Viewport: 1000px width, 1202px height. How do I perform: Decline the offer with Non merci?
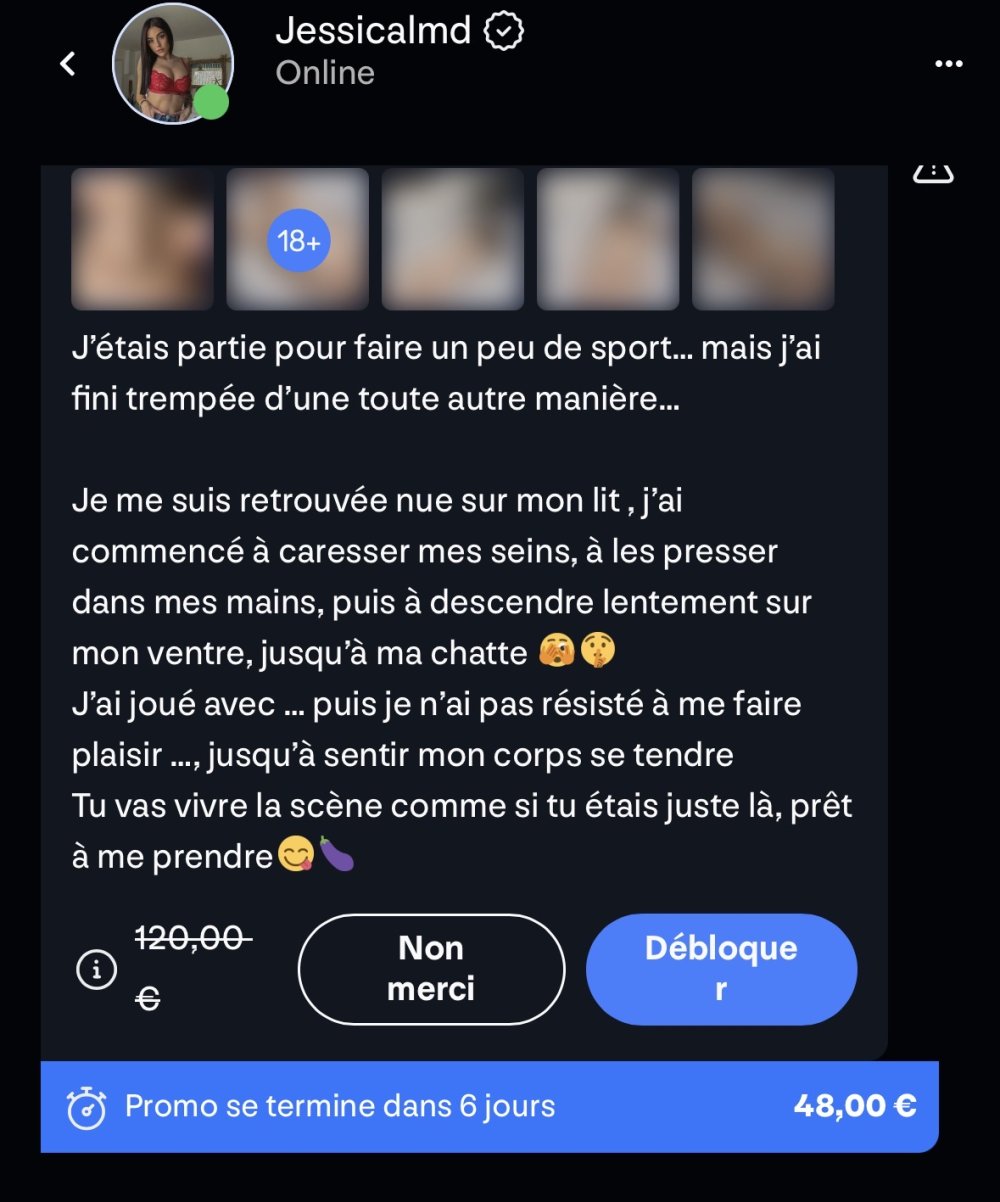coord(431,969)
